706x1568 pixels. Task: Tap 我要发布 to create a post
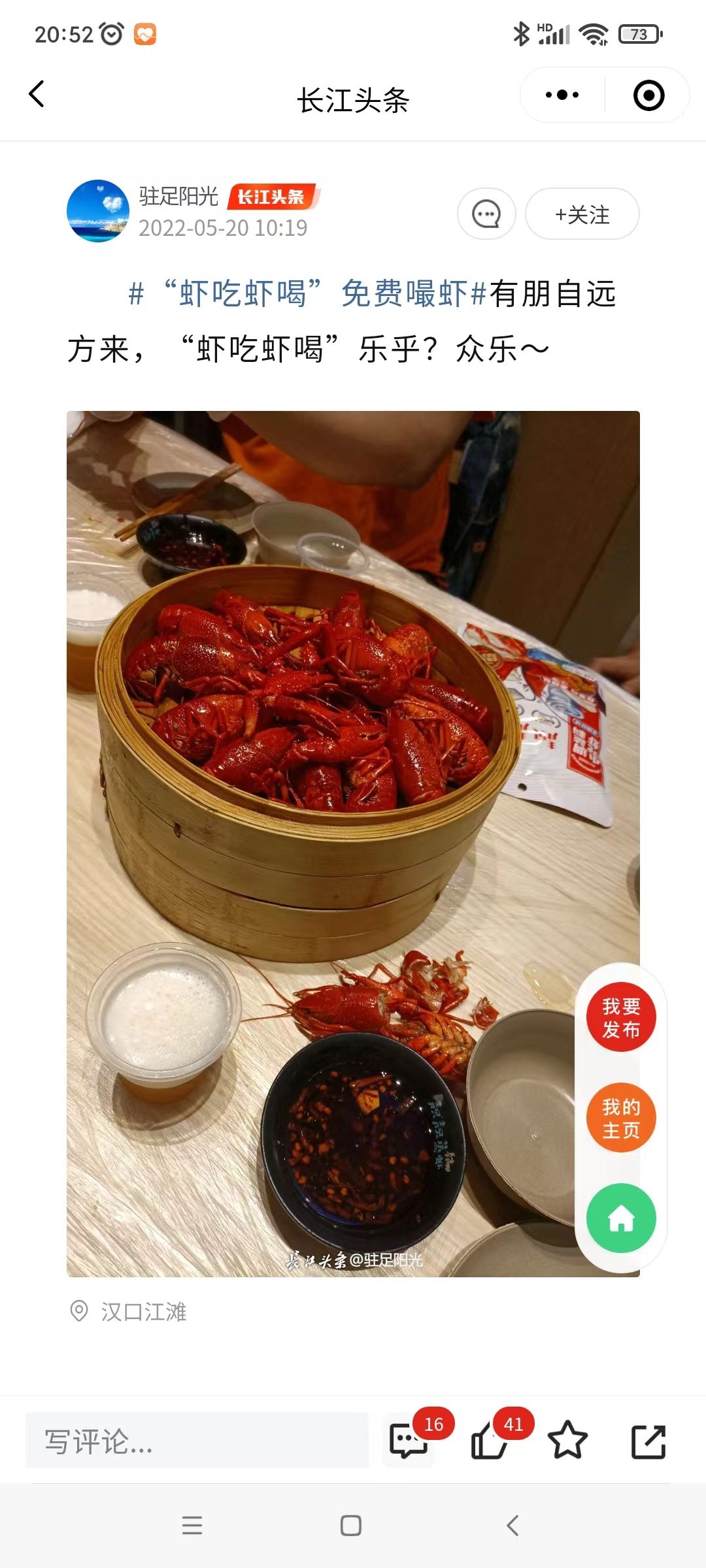pyautogui.click(x=620, y=1017)
